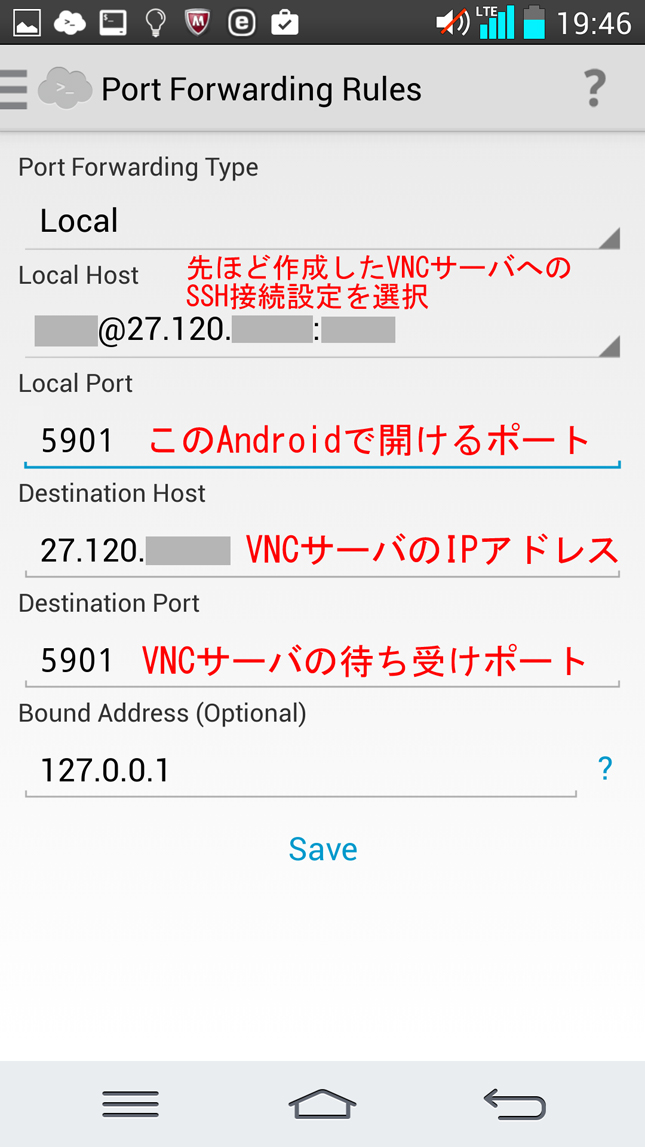645x1147 pixels.
Task: Expand the Port Forwarding Type dropdown
Action: point(322,222)
